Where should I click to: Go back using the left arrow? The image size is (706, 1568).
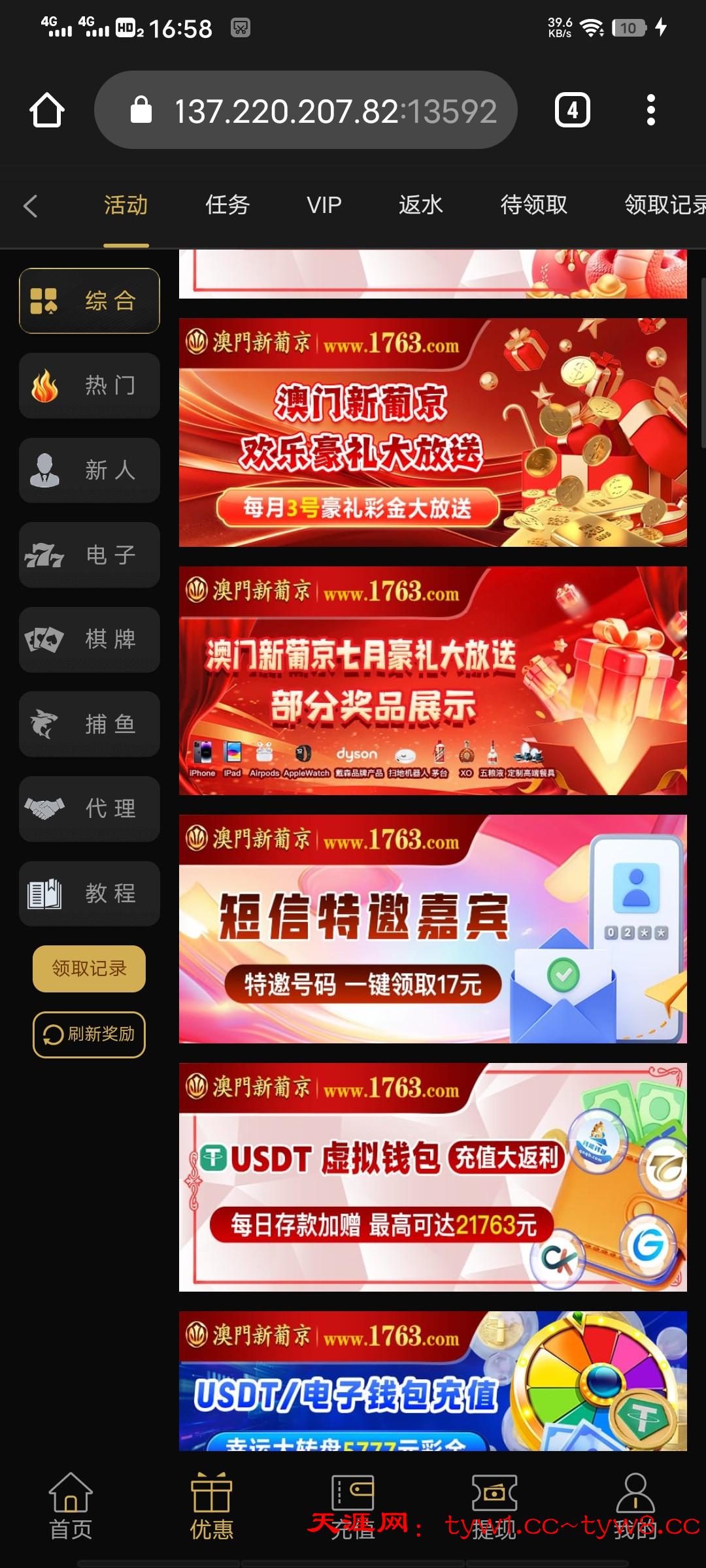(x=30, y=206)
